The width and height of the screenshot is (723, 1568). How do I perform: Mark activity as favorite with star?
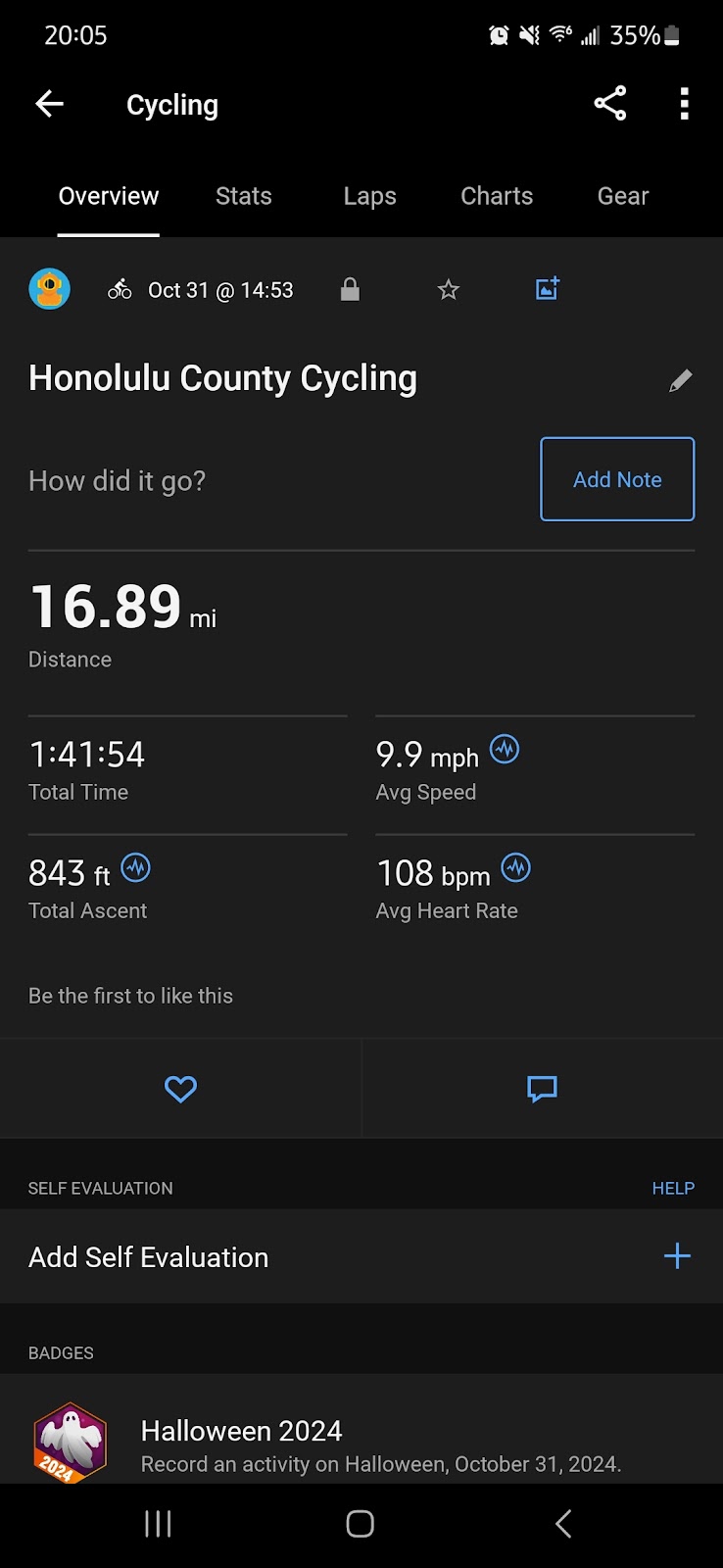click(x=448, y=289)
